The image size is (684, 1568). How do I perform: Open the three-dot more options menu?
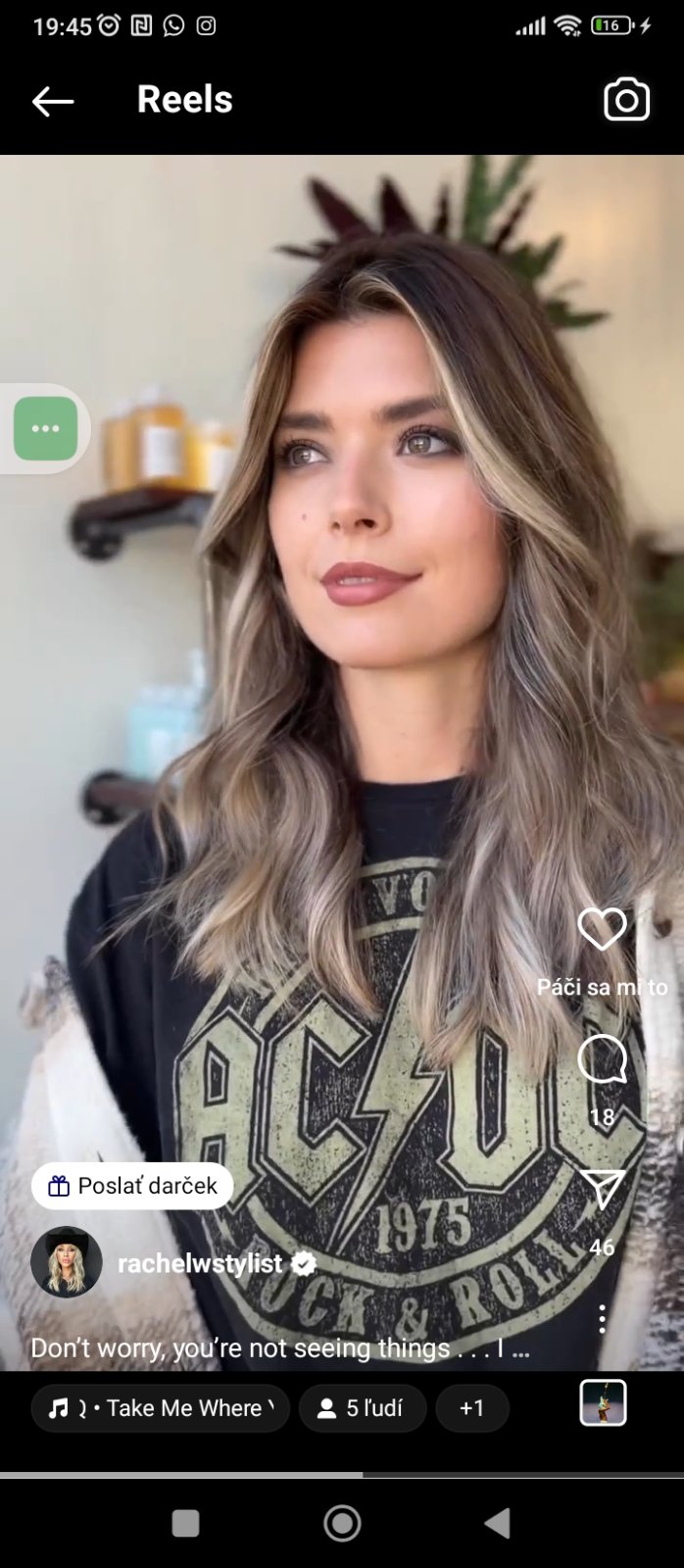602,1319
